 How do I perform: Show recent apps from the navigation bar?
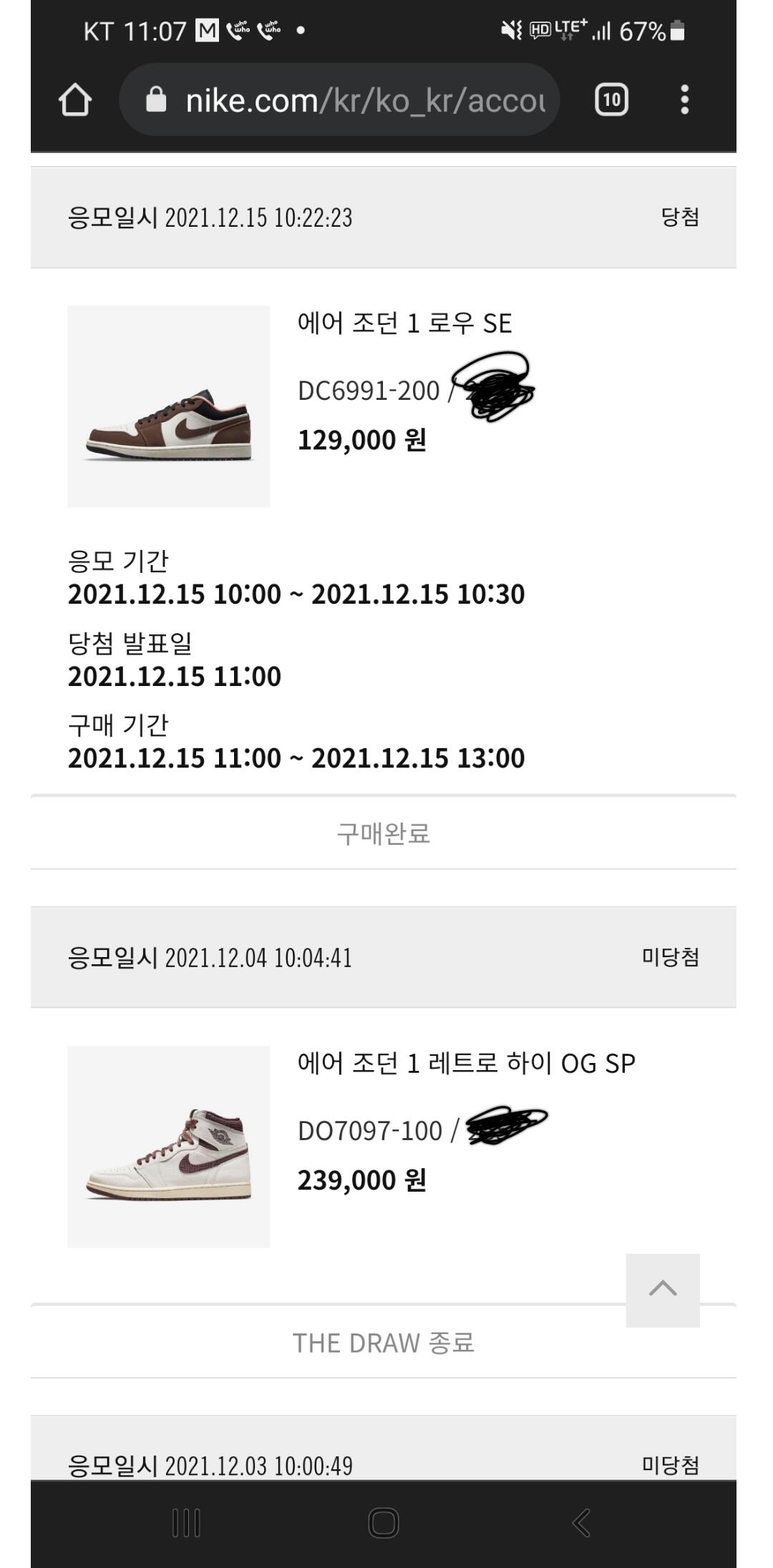point(186,1523)
